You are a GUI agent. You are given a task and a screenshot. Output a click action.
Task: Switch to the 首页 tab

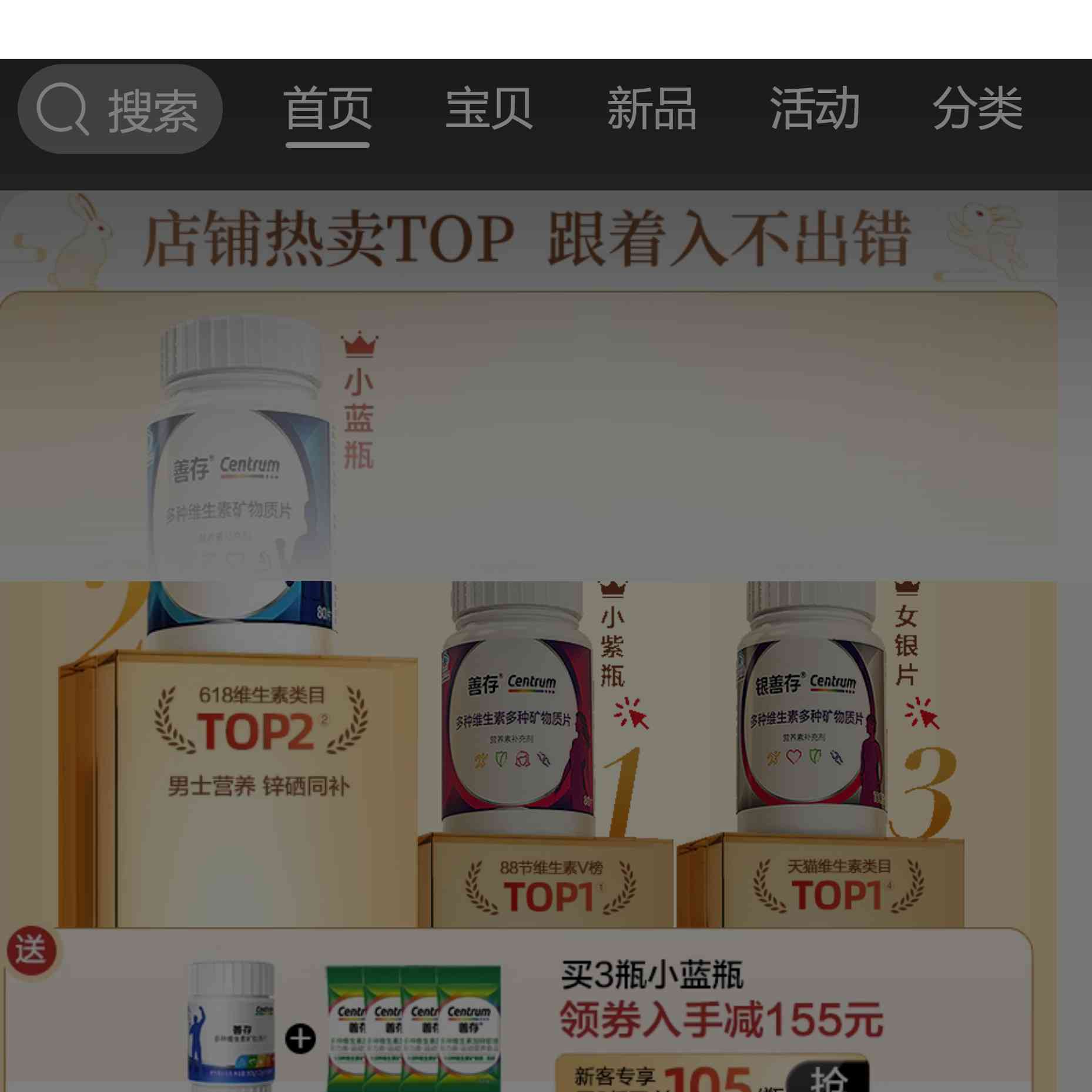pyautogui.click(x=327, y=109)
